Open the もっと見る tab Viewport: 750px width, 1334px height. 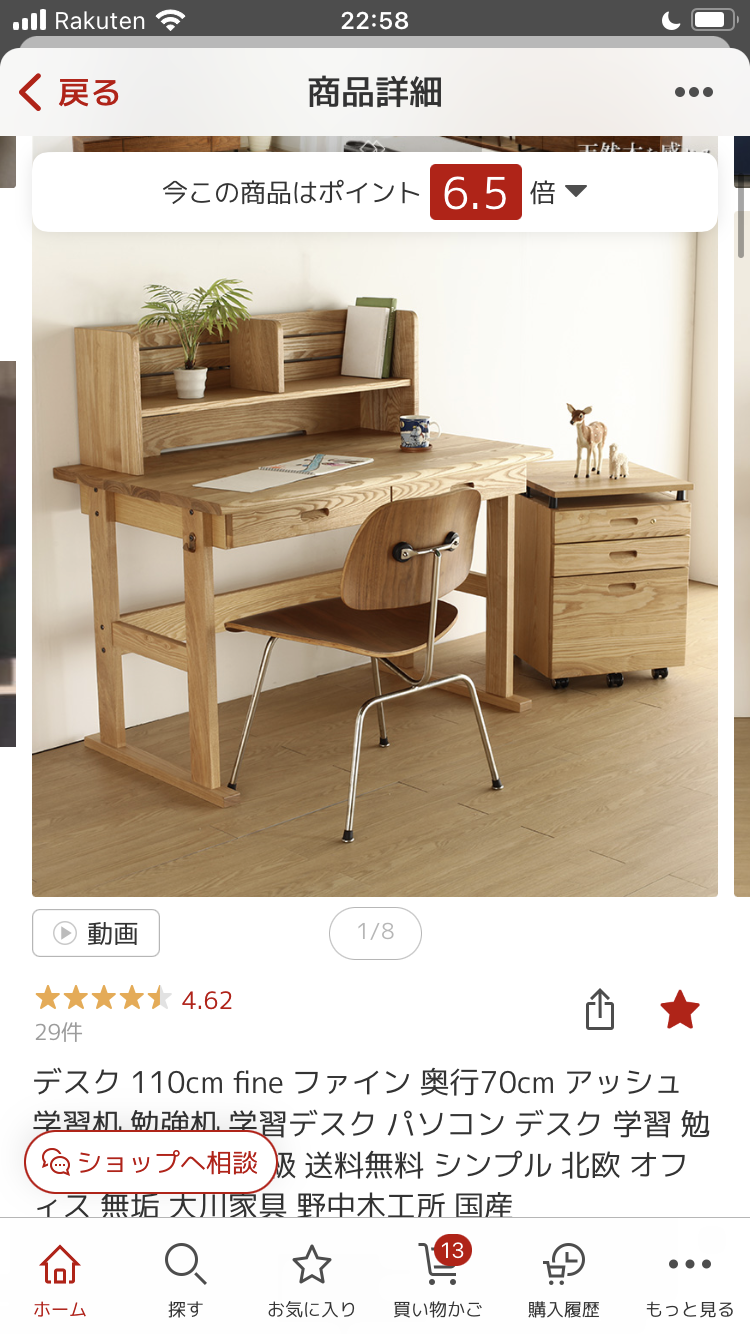point(689,1280)
